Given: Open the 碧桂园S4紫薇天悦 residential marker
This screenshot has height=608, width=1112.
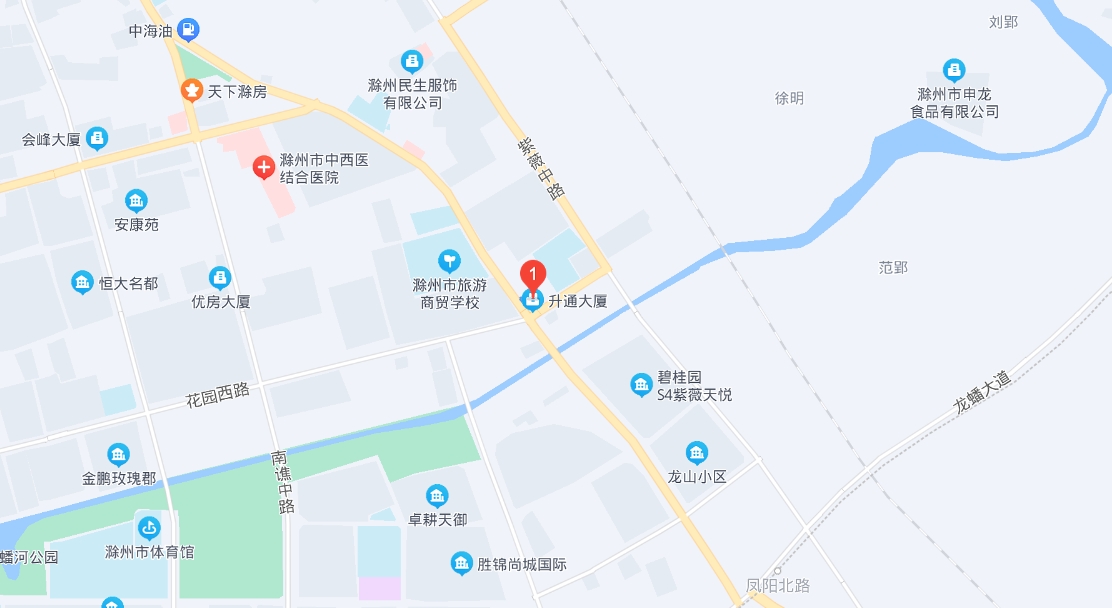Looking at the screenshot, I should (x=641, y=384).
